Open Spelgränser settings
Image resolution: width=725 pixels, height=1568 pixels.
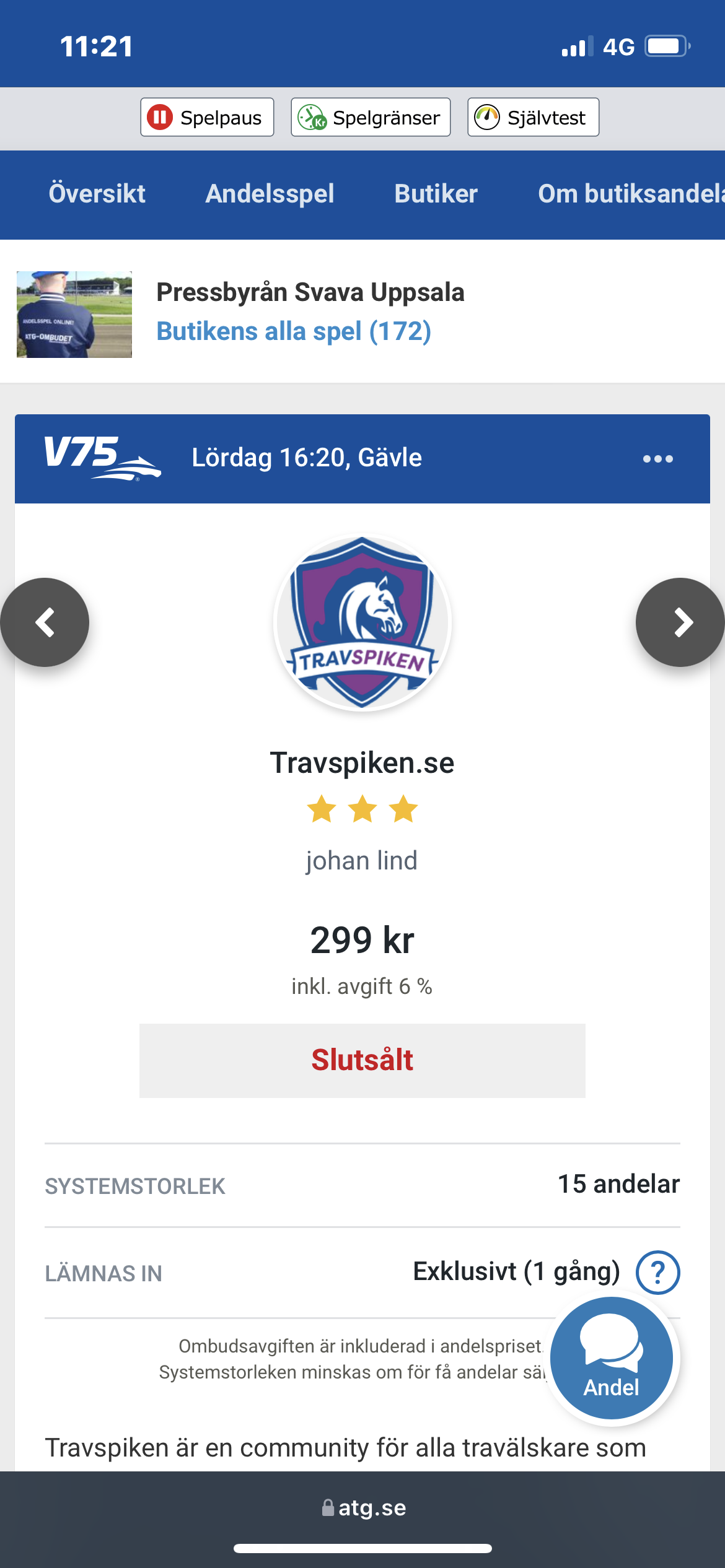click(x=371, y=117)
